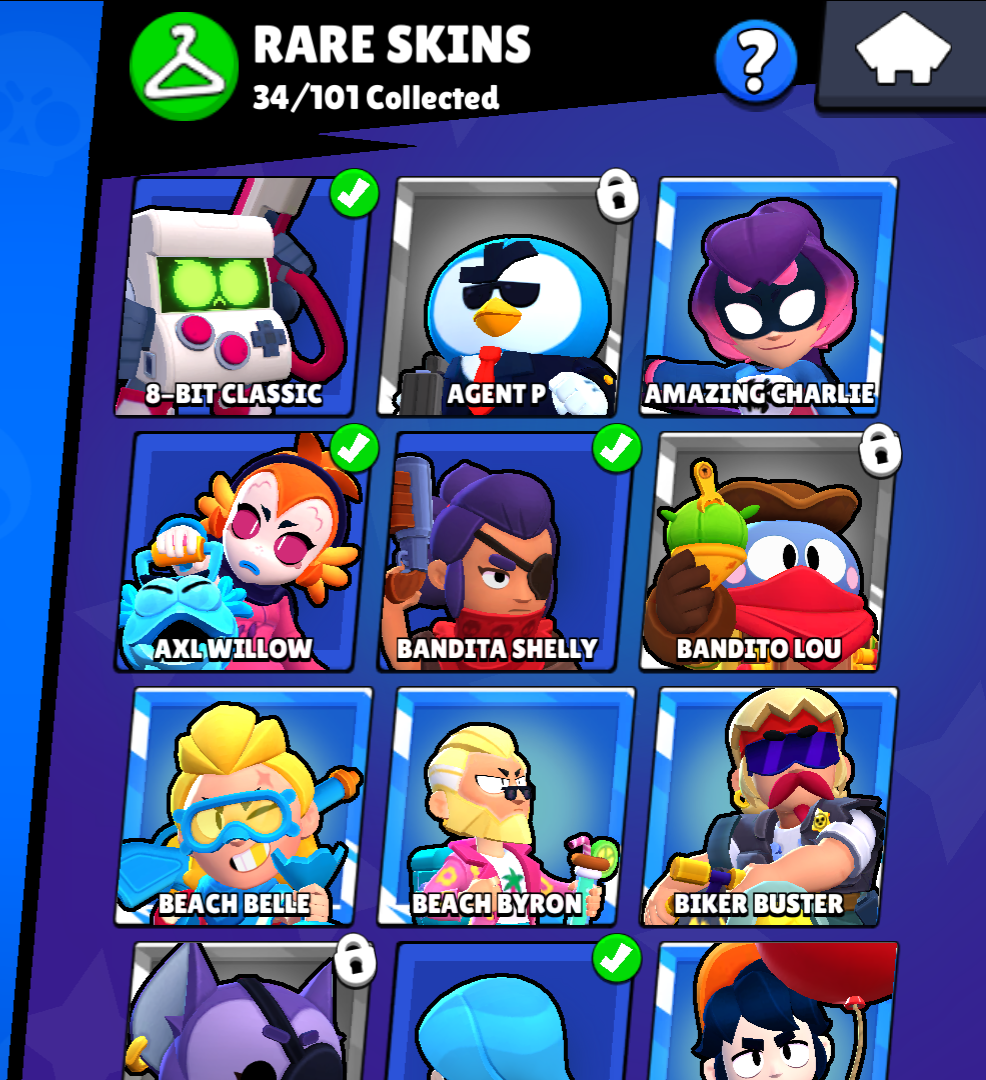
Task: Return to the home screen via house button
Action: [x=902, y=52]
